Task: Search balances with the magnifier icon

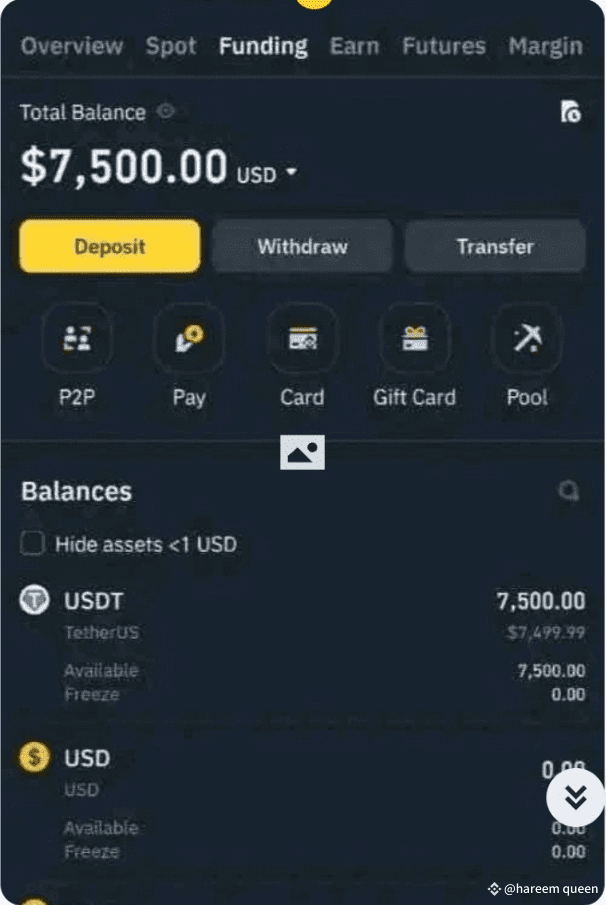Action: 568,491
